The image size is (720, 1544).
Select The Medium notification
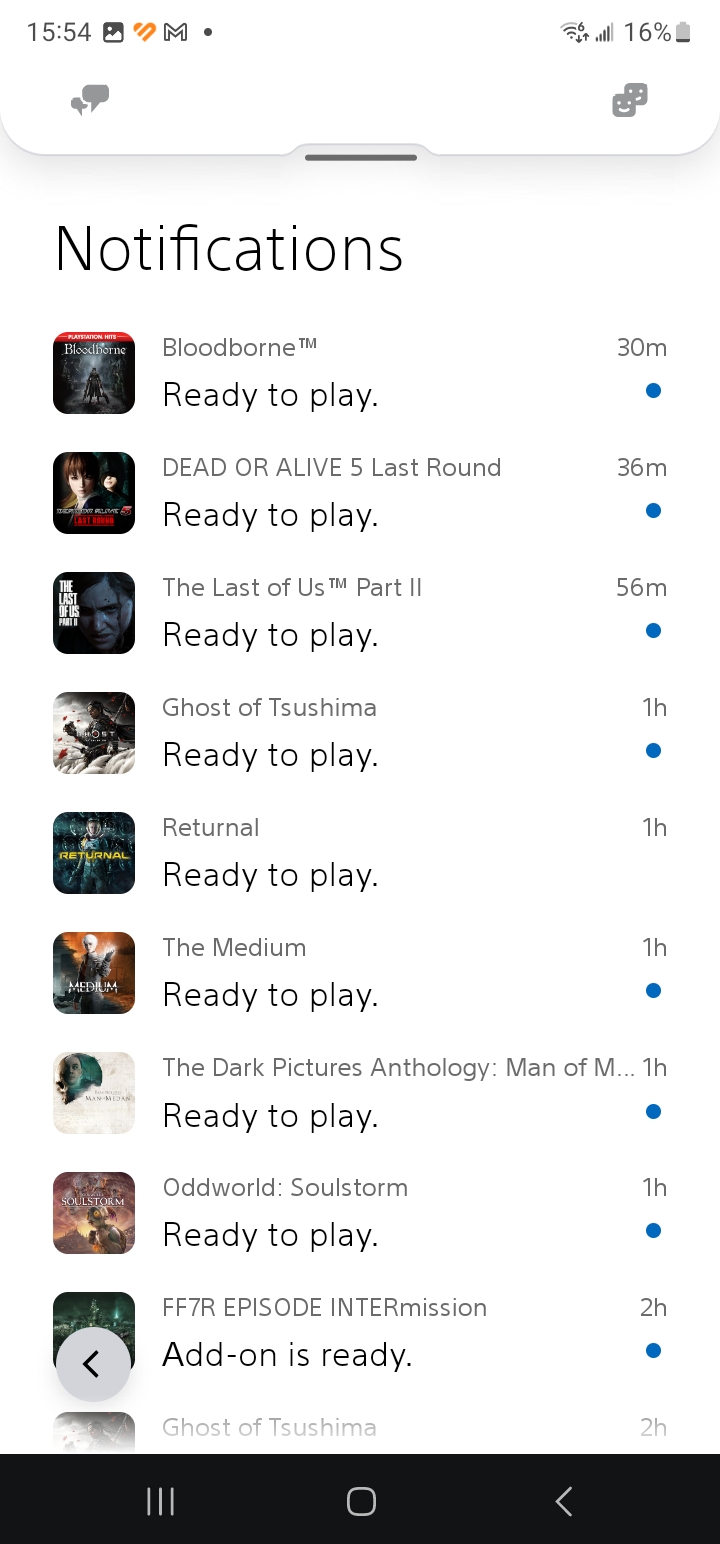point(360,973)
